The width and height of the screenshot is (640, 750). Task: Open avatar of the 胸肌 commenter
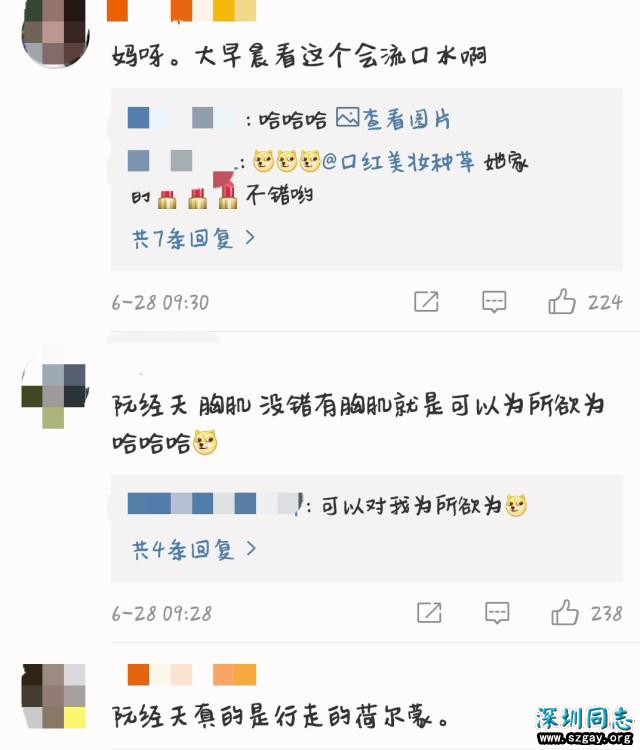pyautogui.click(x=55, y=392)
